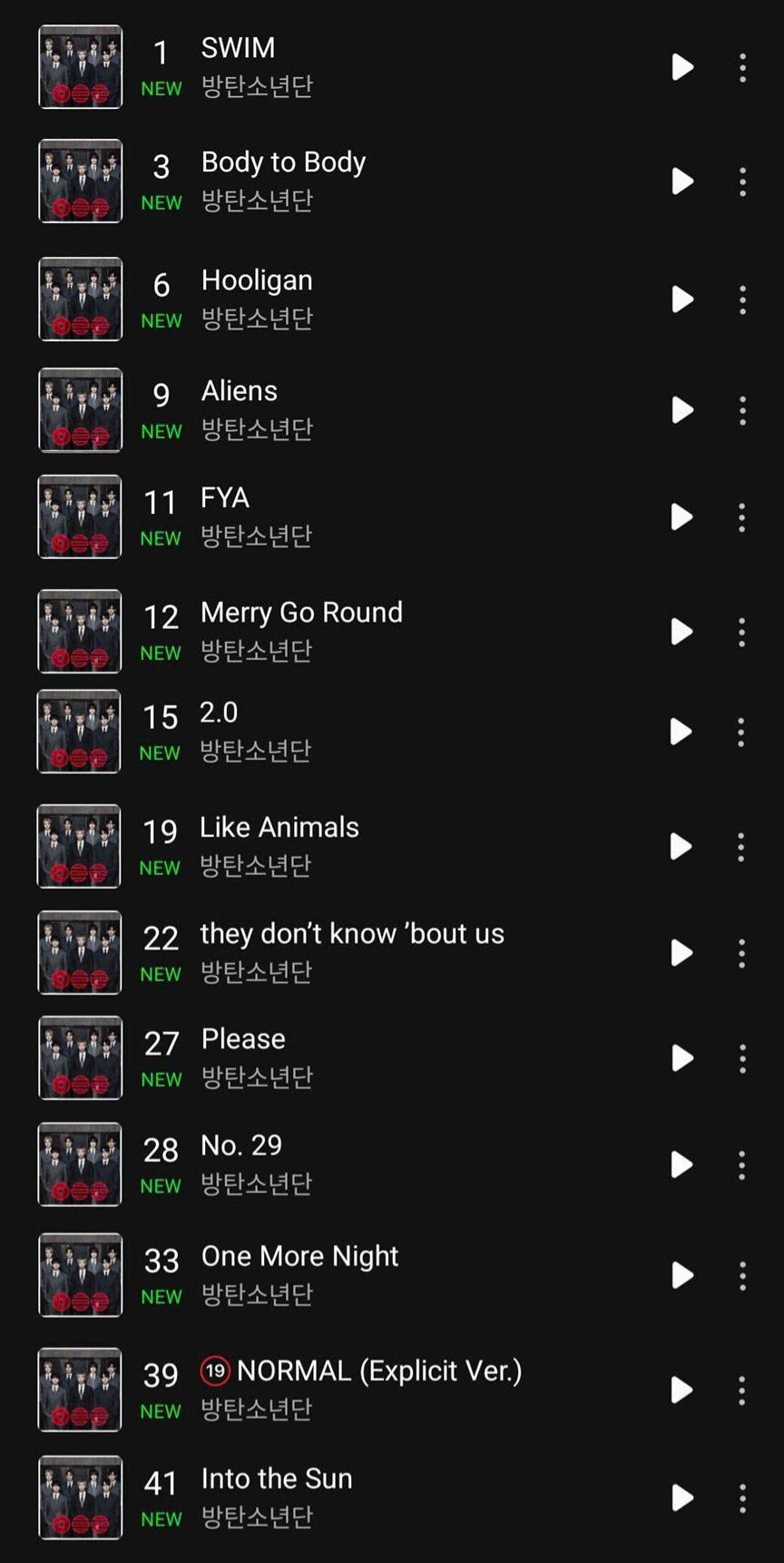
Task: Play the track FYA
Action: [x=681, y=517]
